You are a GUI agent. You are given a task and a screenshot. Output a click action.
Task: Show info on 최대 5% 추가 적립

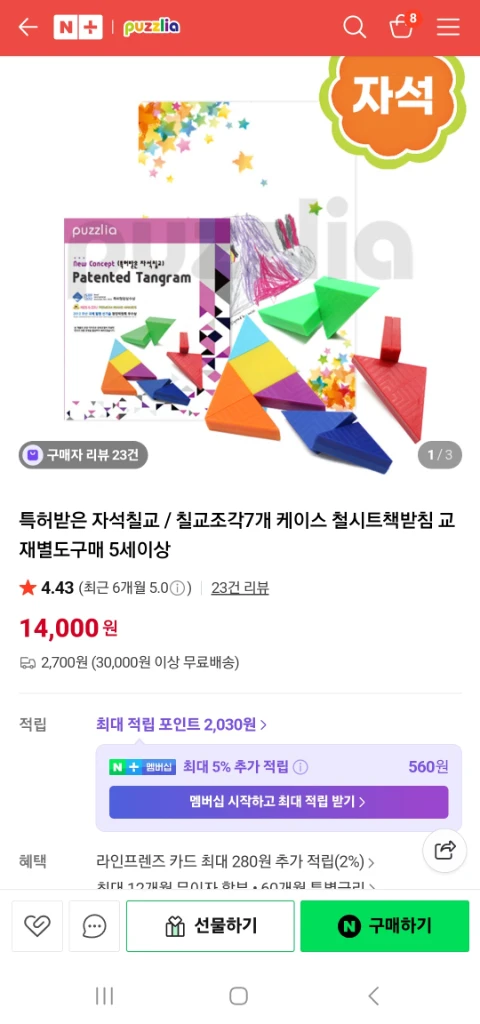point(300,767)
